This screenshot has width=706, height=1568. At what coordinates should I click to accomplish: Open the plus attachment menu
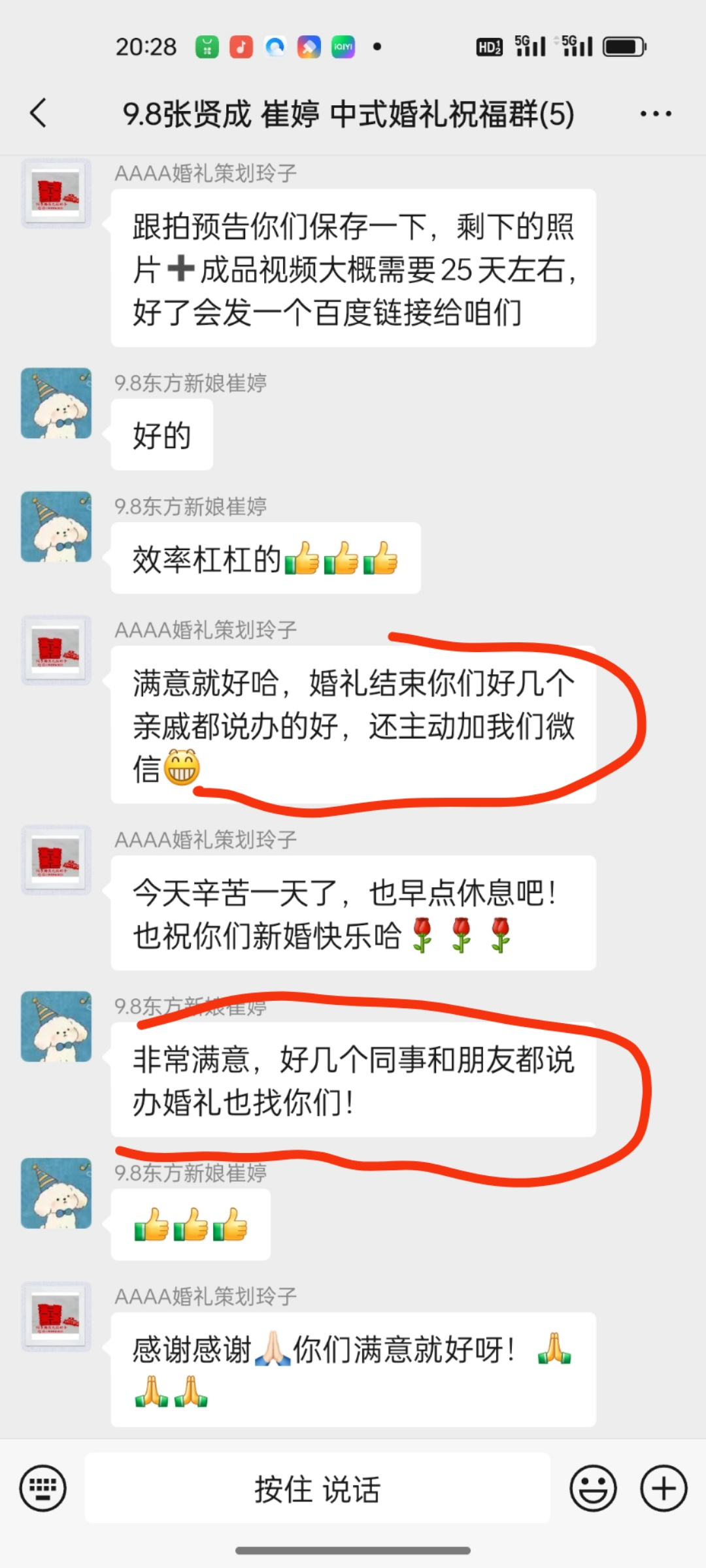tap(664, 1488)
